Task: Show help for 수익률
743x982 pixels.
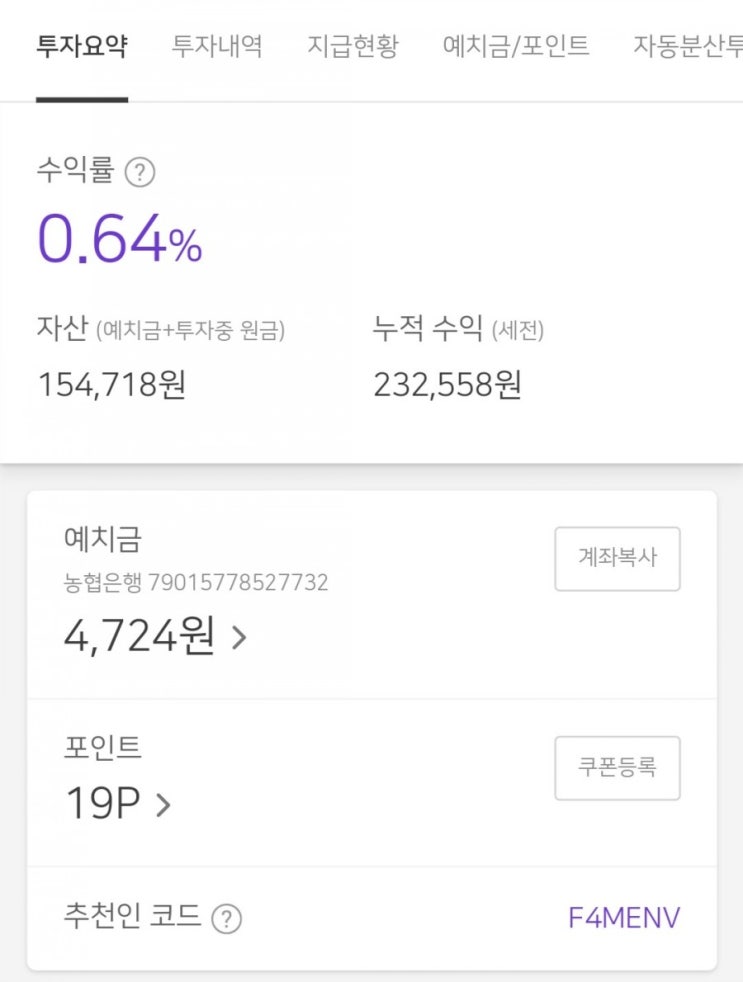Action: [140, 173]
